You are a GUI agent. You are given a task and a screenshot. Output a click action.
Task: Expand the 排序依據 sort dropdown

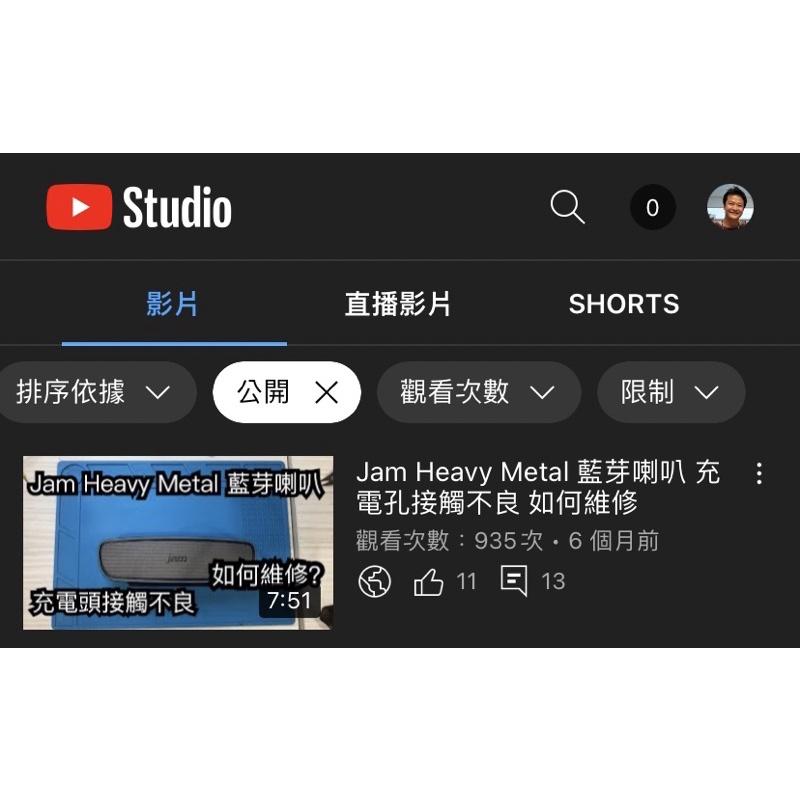94,392
